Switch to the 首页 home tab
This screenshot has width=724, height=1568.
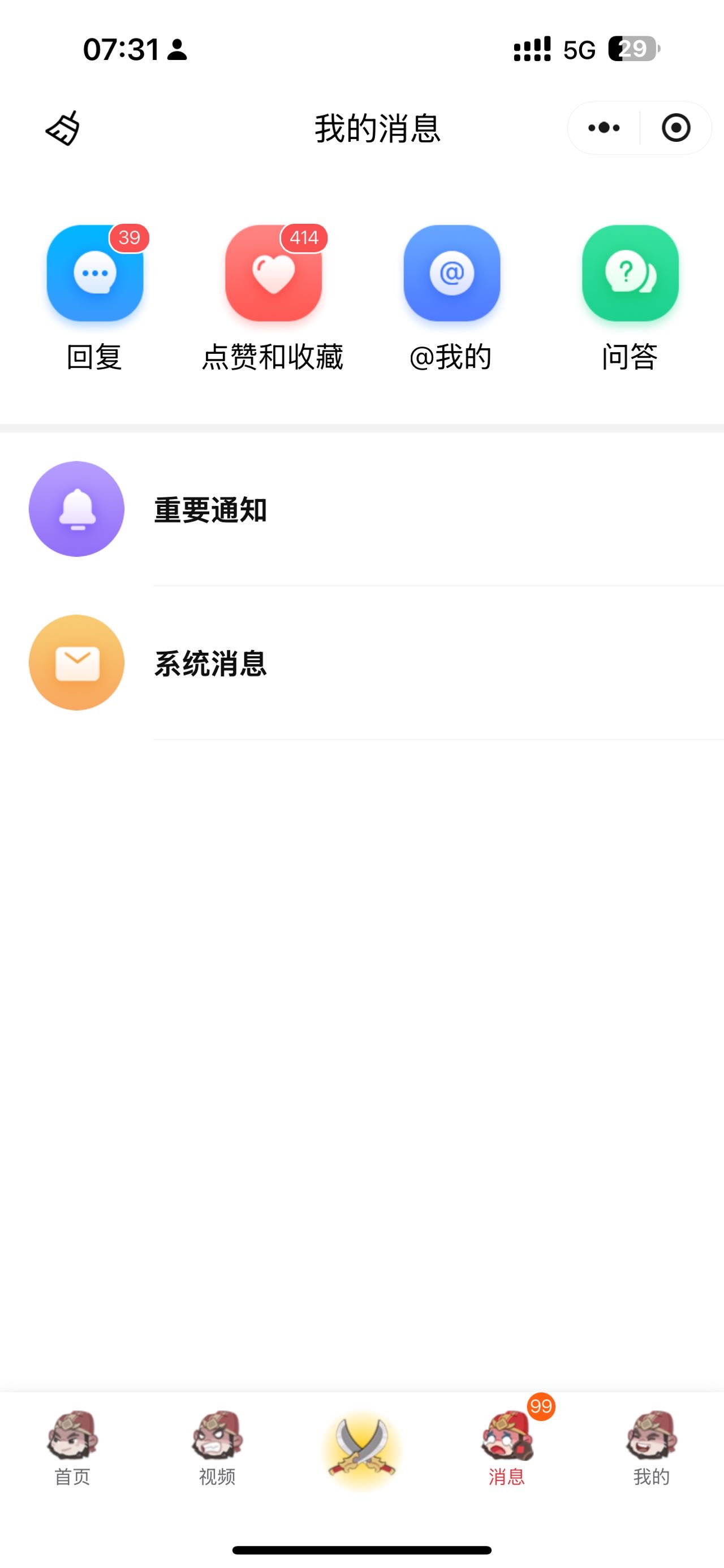point(72,1448)
